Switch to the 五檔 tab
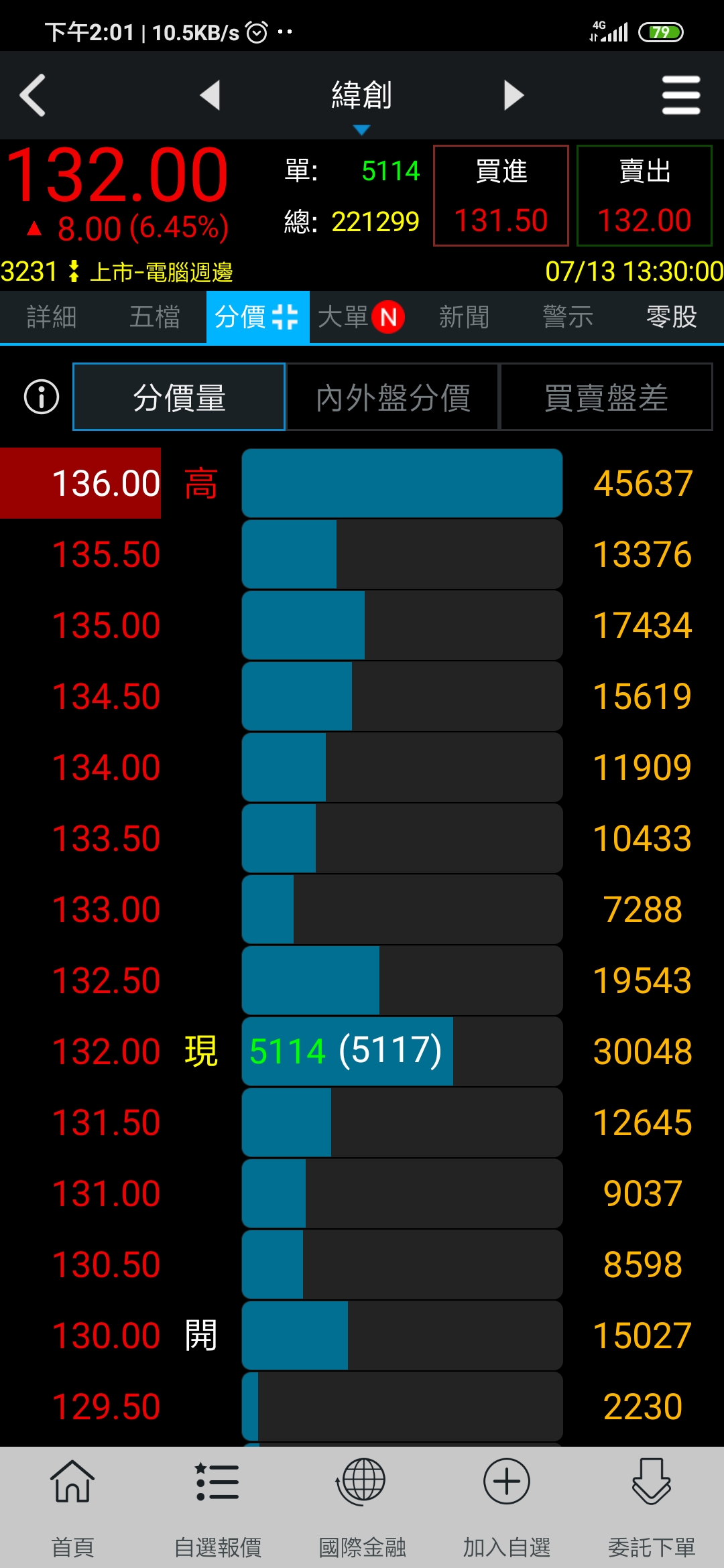 pyautogui.click(x=155, y=317)
